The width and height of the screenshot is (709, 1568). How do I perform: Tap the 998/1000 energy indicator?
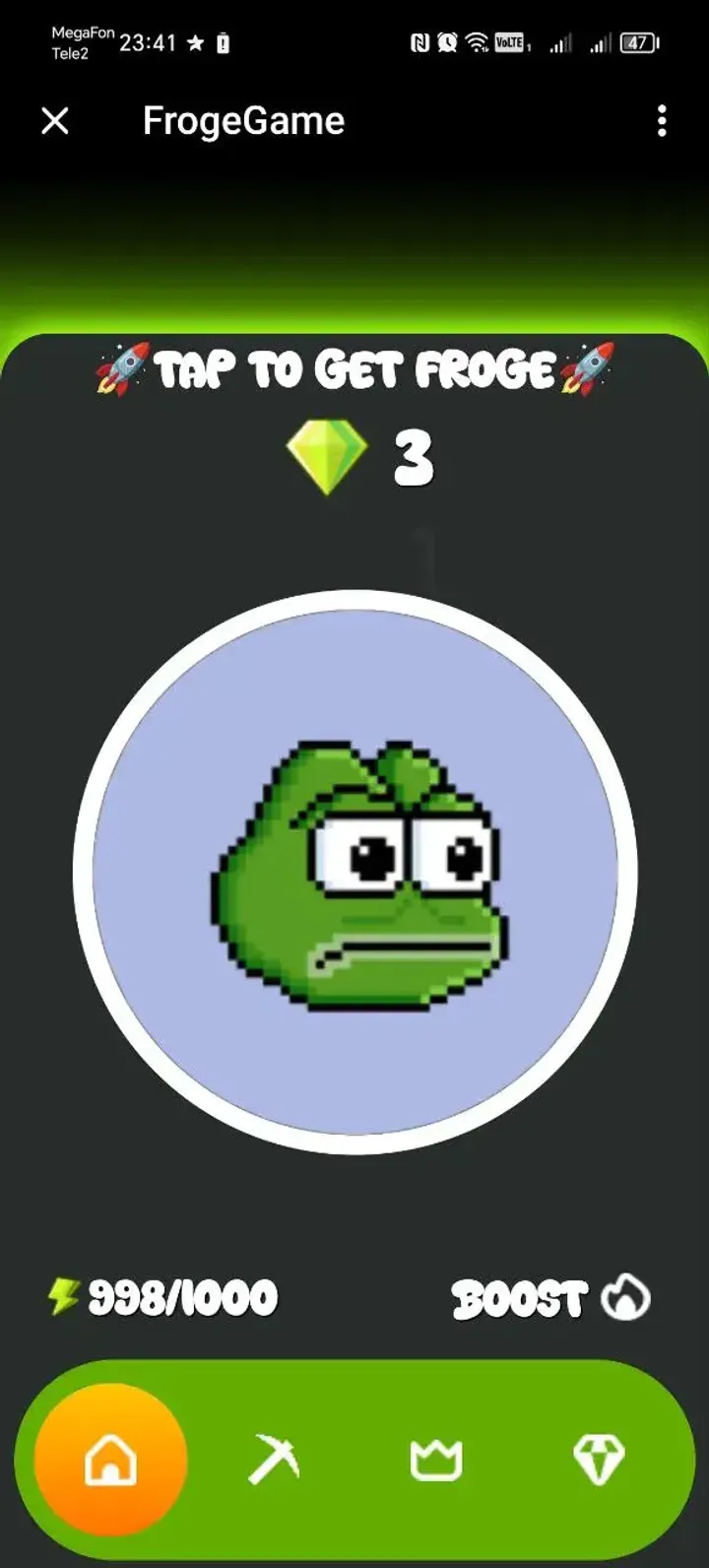pyautogui.click(x=182, y=1296)
